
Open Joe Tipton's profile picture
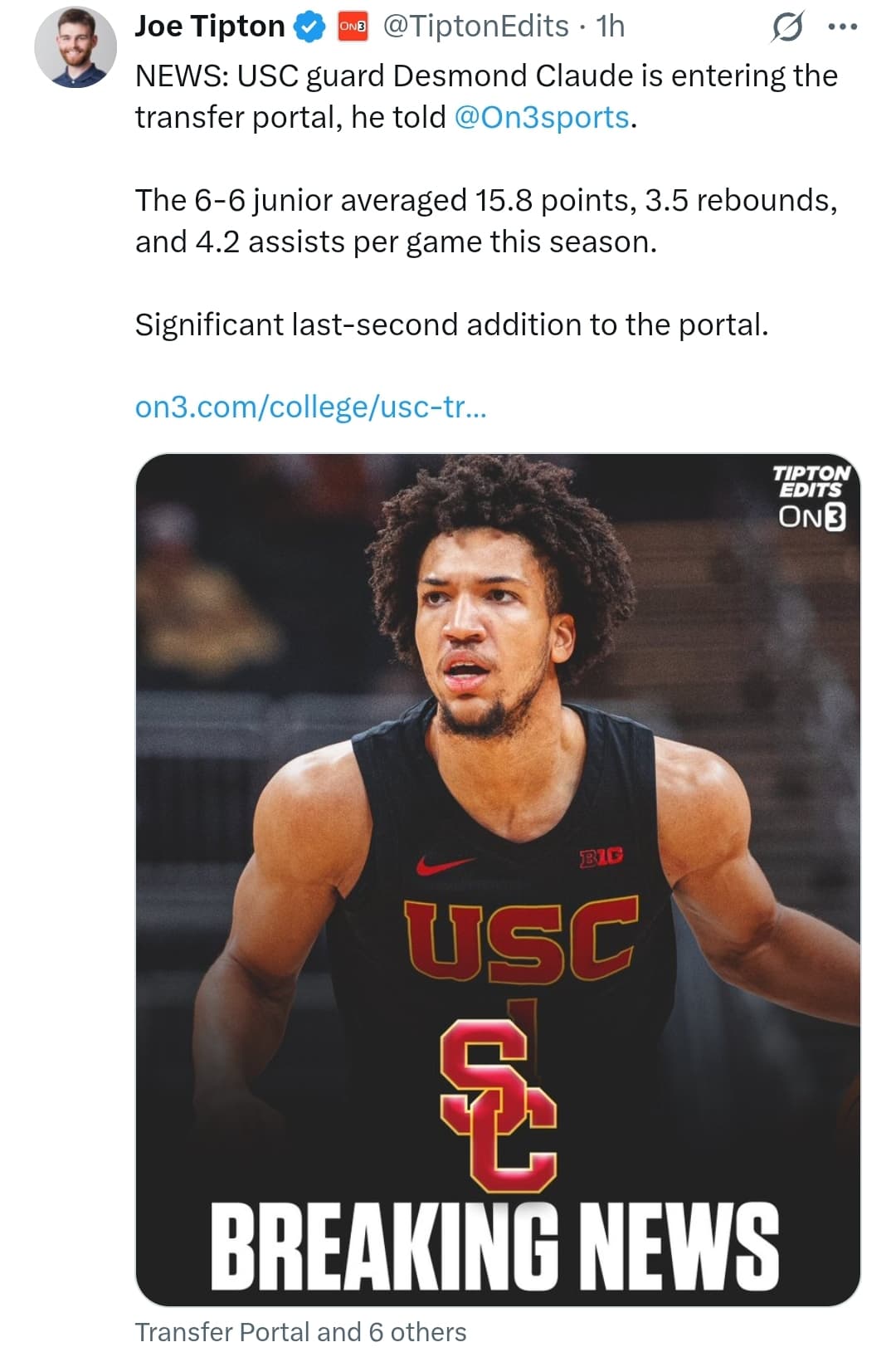point(75,46)
